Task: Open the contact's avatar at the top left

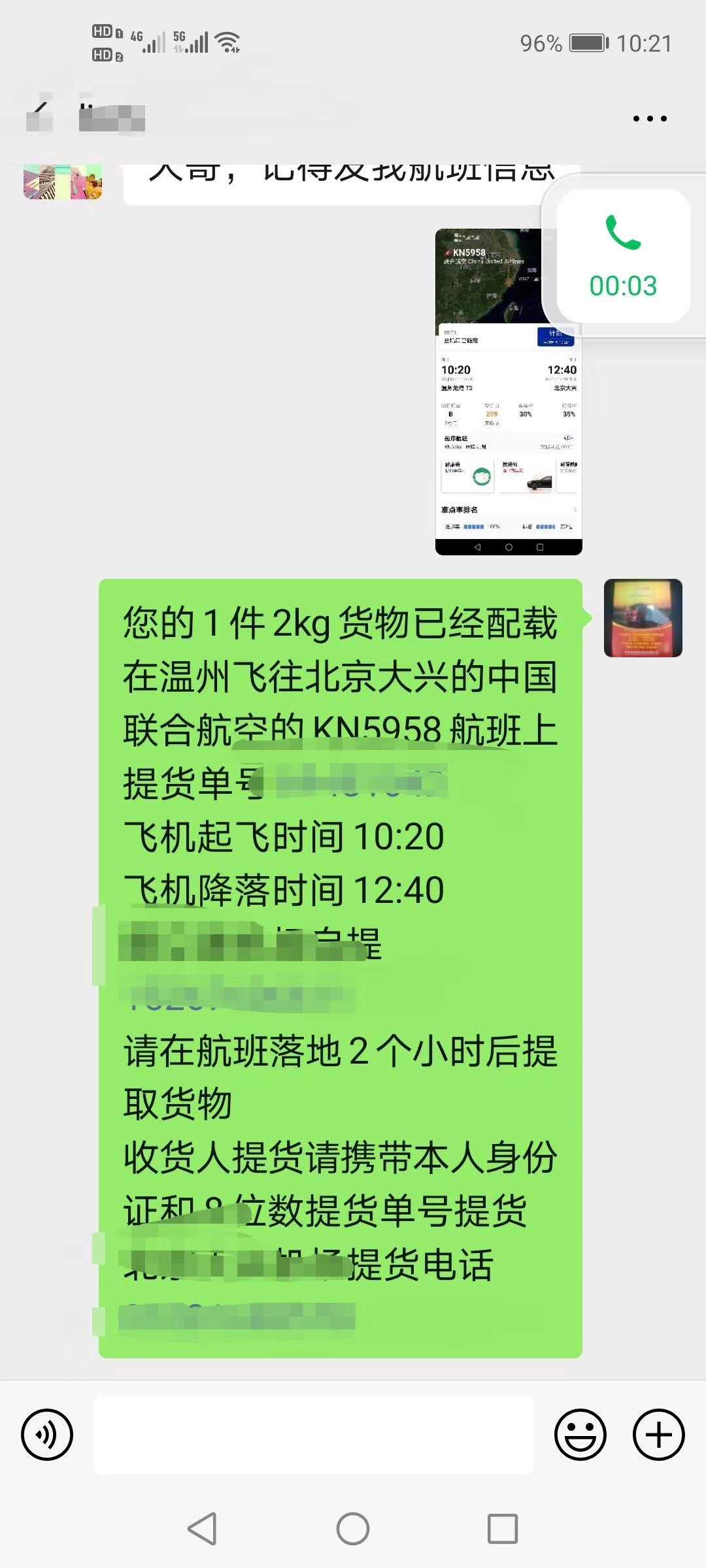Action: click(63, 182)
